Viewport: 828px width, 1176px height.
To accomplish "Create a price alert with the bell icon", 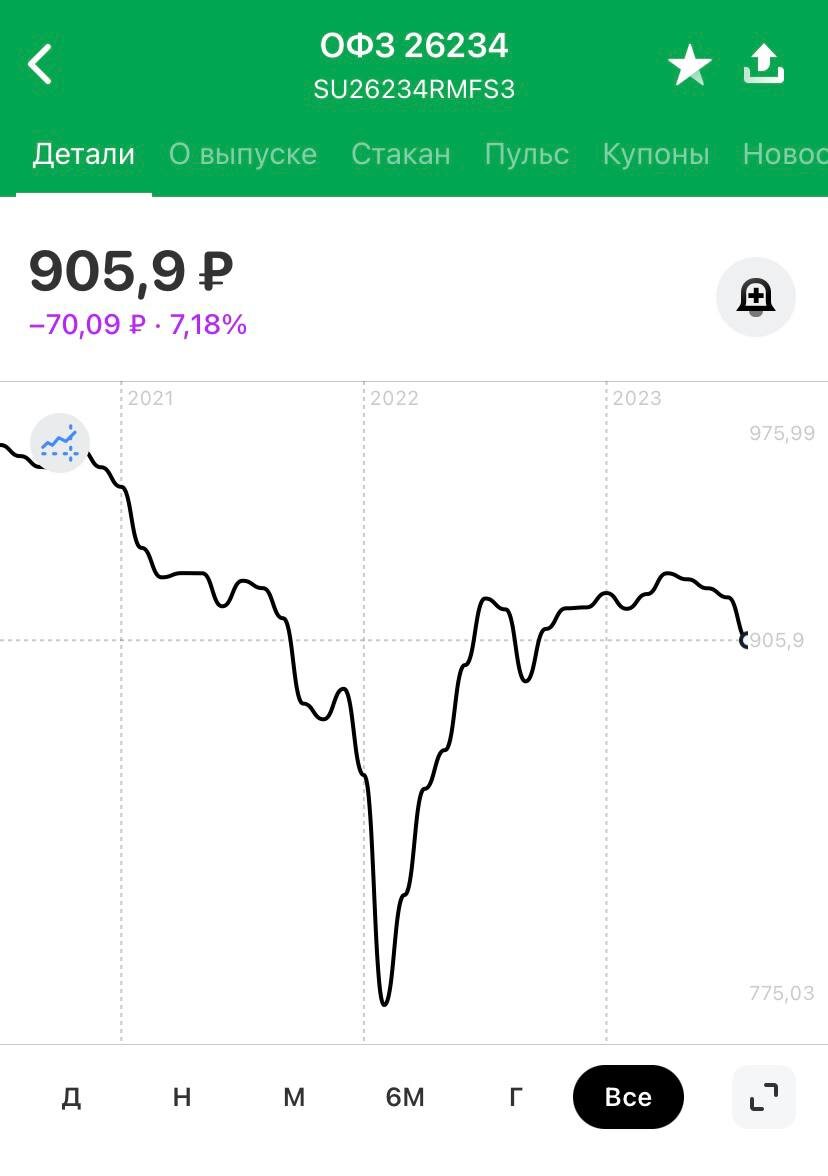I will (756, 297).
